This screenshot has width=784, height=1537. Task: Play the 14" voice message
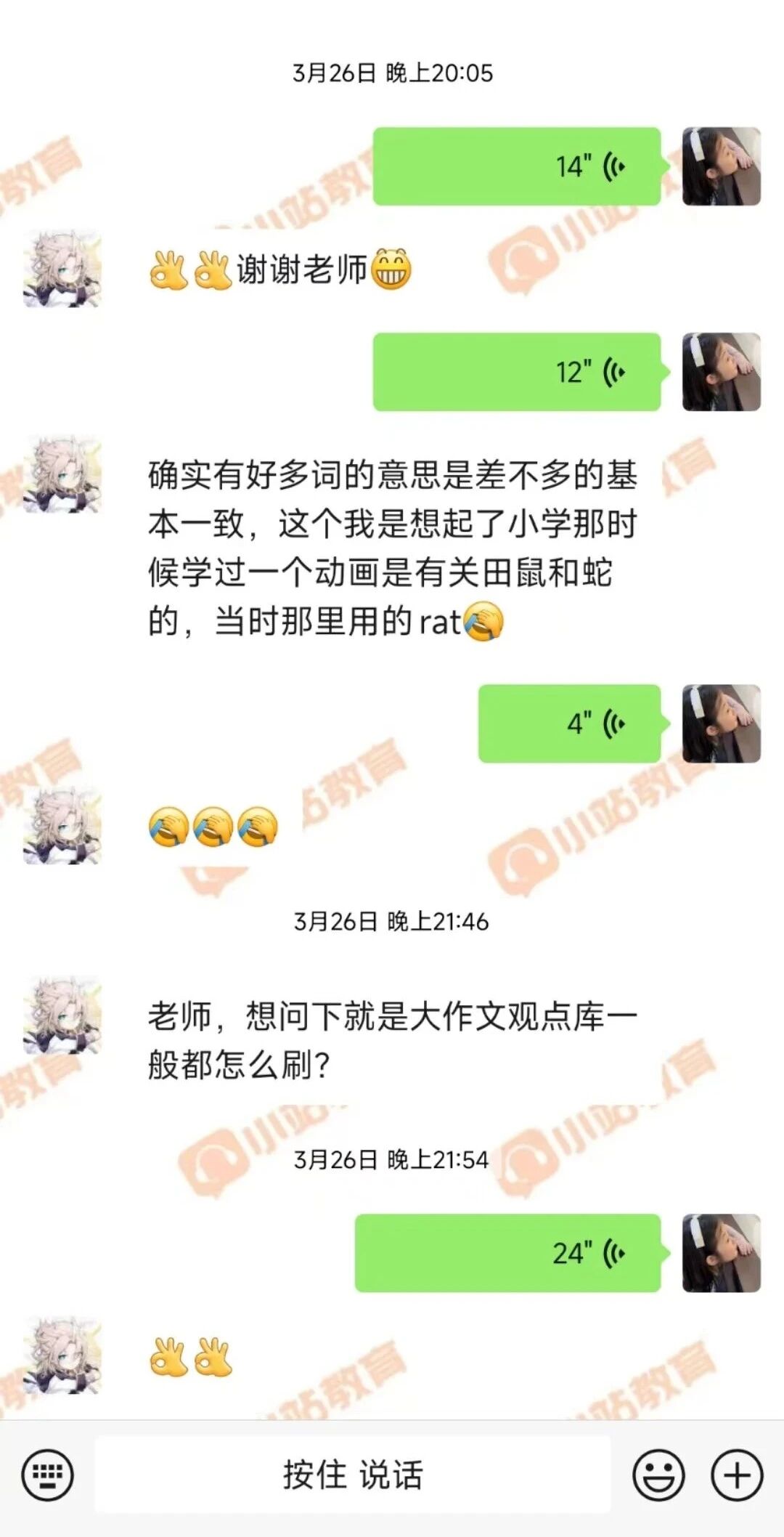click(x=516, y=166)
